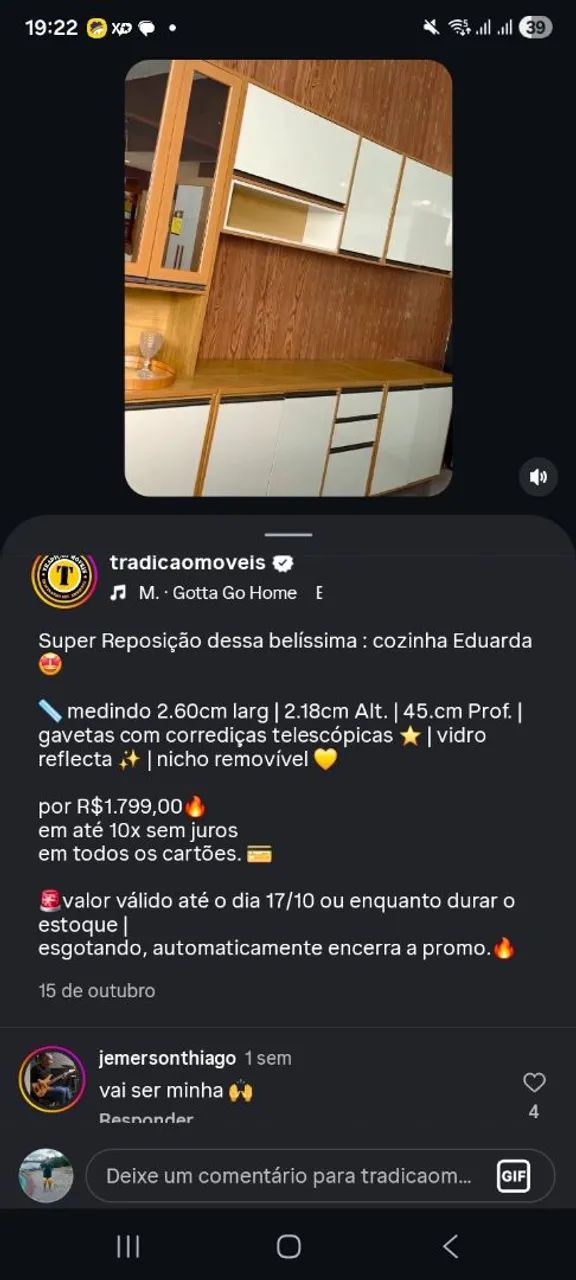This screenshot has height=1280, width=576.
Task: Go to the home screen
Action: pos(288,1246)
